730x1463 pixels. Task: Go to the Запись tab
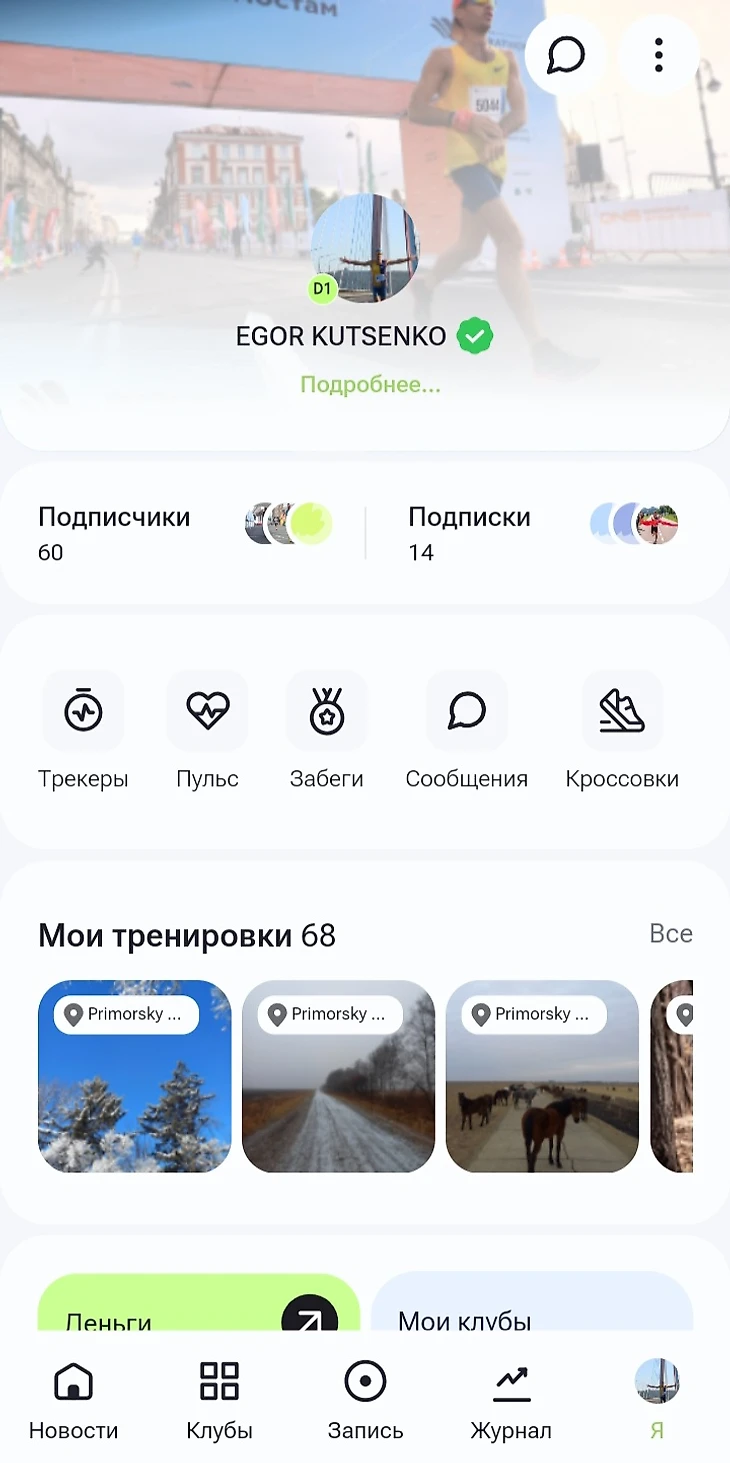365,1400
